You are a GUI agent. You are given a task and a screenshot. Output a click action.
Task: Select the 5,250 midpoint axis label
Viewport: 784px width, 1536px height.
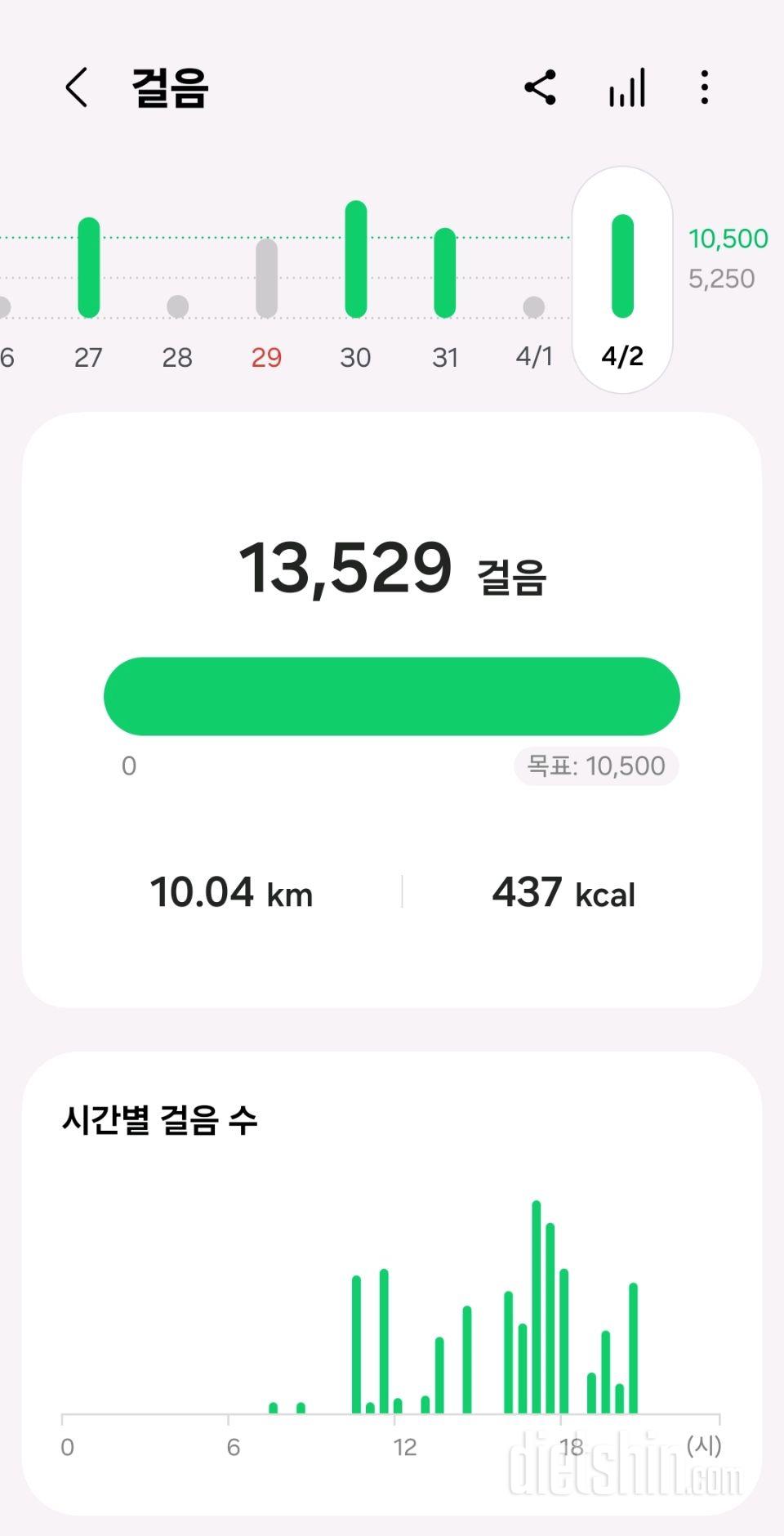point(722,278)
